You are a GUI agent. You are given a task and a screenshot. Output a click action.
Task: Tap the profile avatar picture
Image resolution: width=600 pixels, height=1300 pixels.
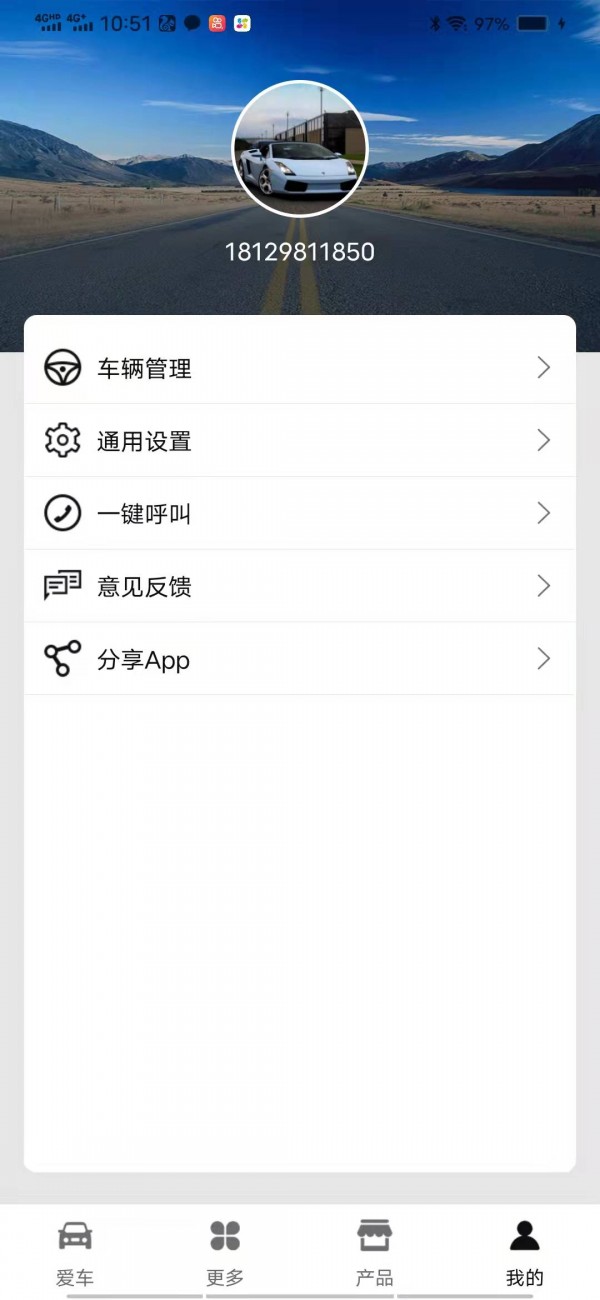[x=300, y=149]
